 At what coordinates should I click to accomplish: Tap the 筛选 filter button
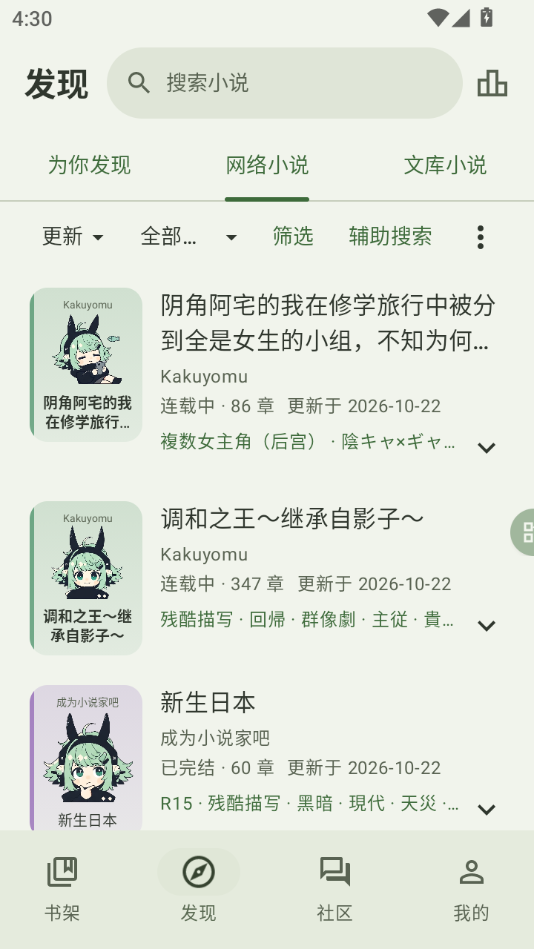tap(292, 236)
